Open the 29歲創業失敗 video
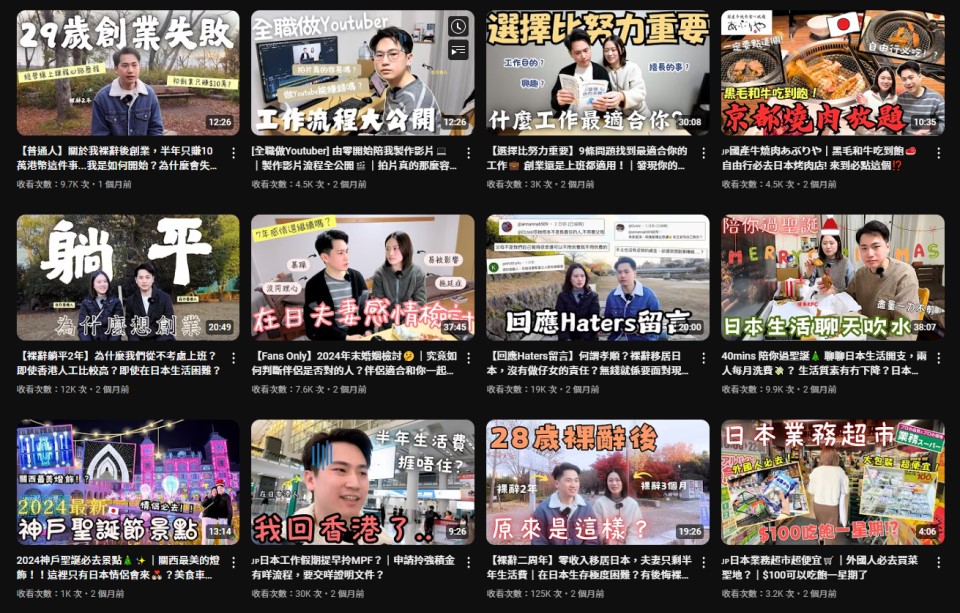Screen dimensions: 960x613 tap(128, 72)
